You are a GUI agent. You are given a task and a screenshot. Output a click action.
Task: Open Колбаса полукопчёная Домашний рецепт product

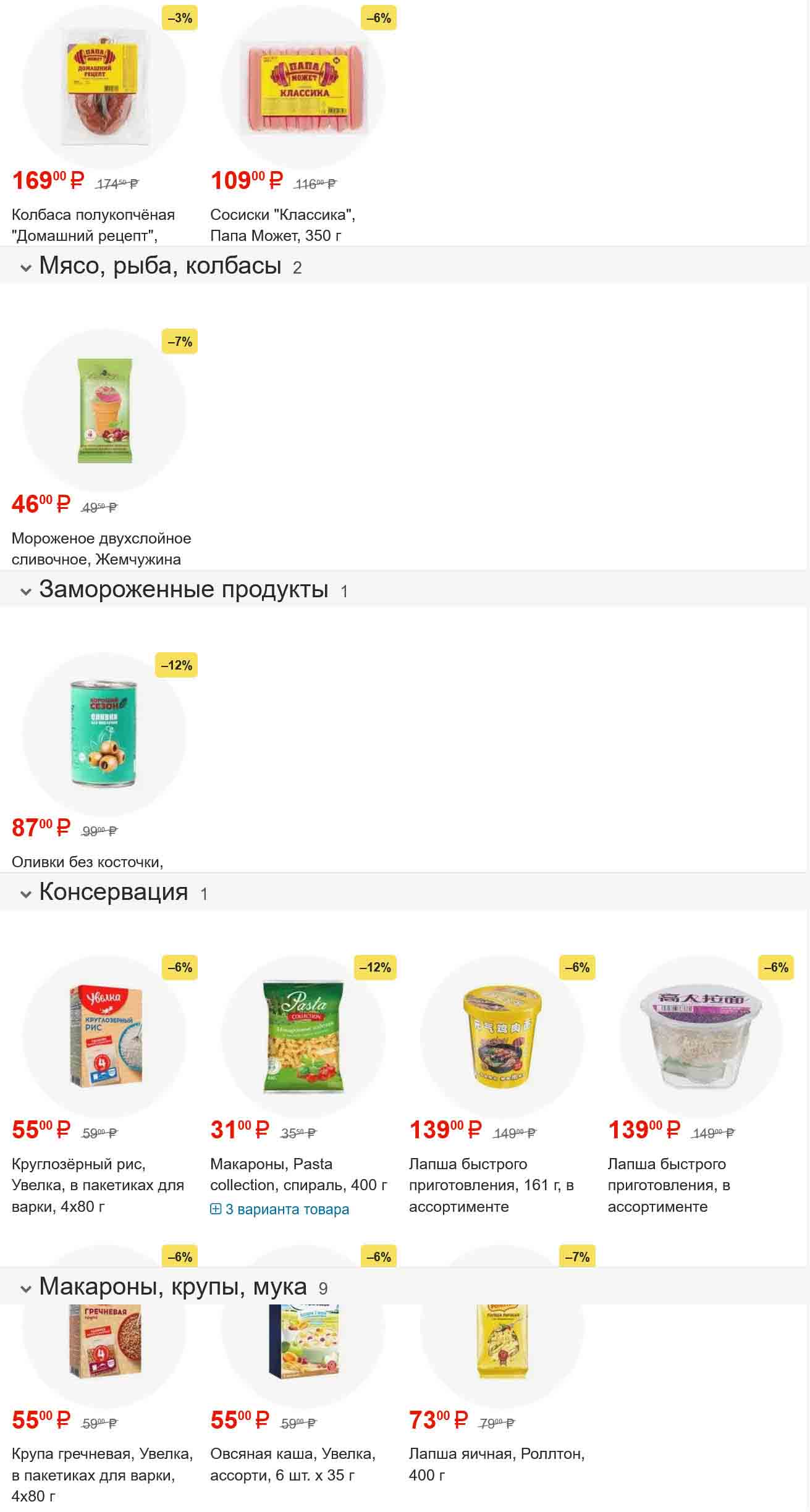pyautogui.click(x=93, y=224)
